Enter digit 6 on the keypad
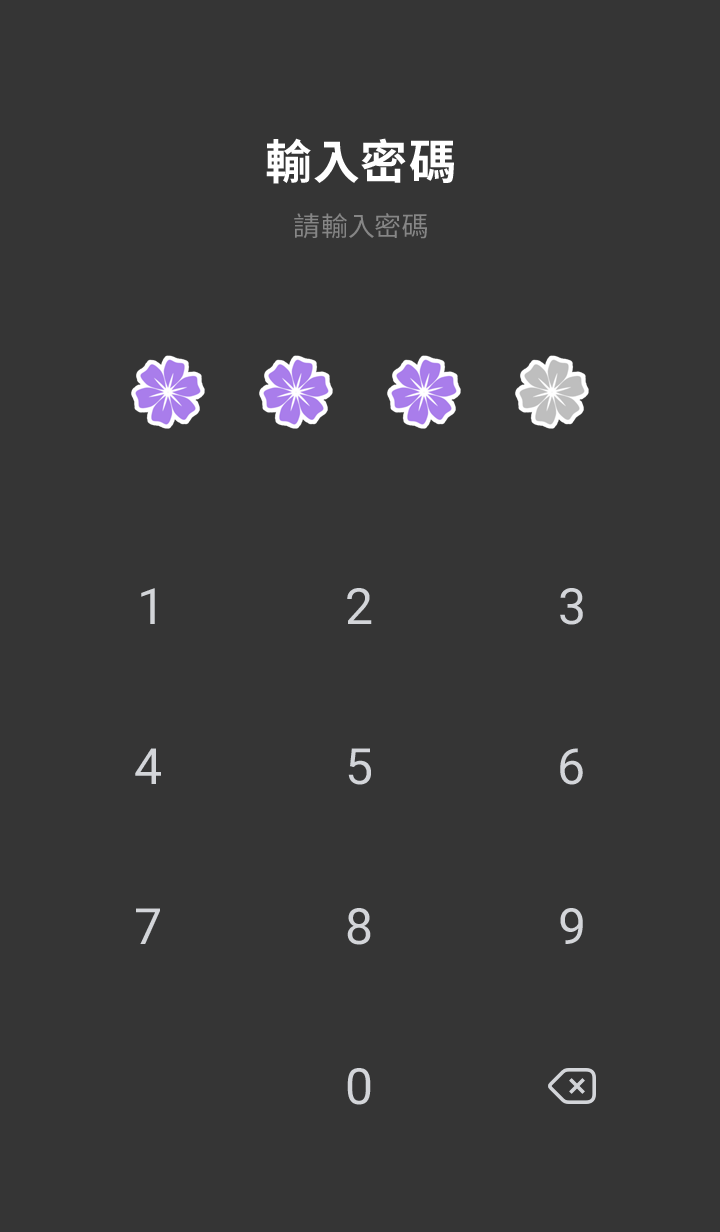Screen dimensions: 720x1232 571,767
